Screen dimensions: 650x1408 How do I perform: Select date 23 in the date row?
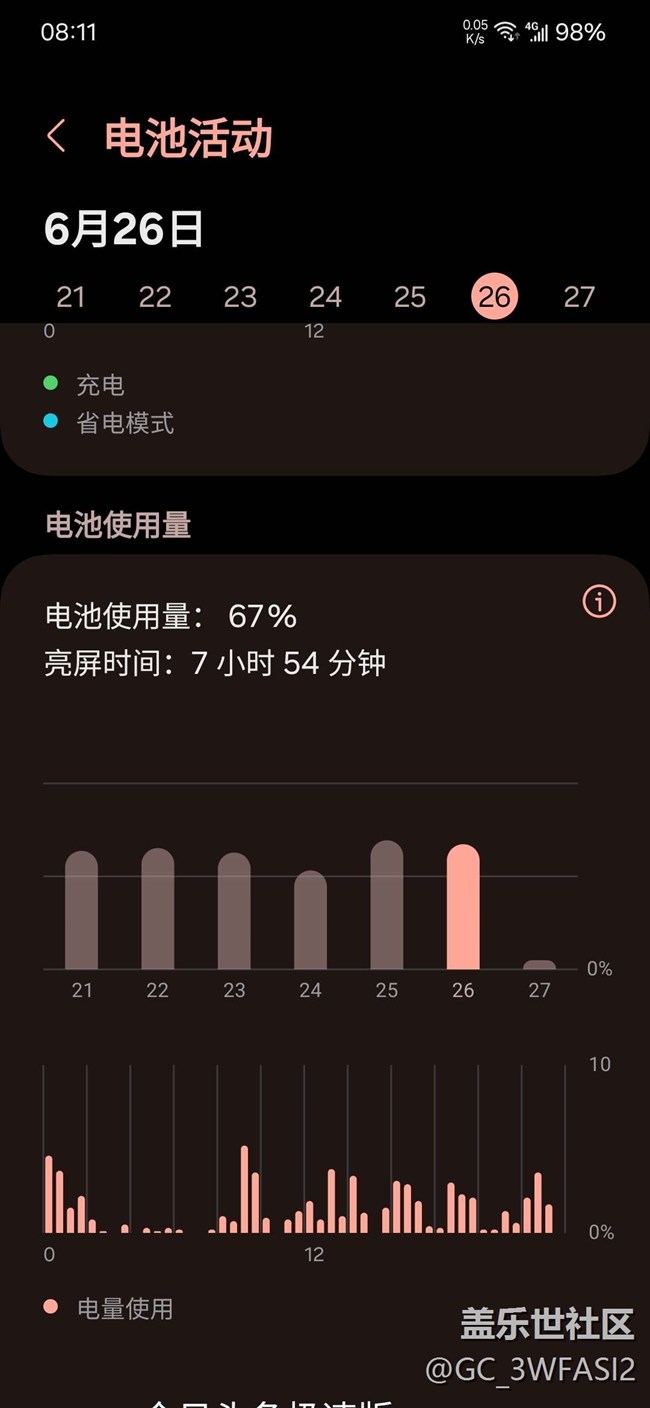240,297
